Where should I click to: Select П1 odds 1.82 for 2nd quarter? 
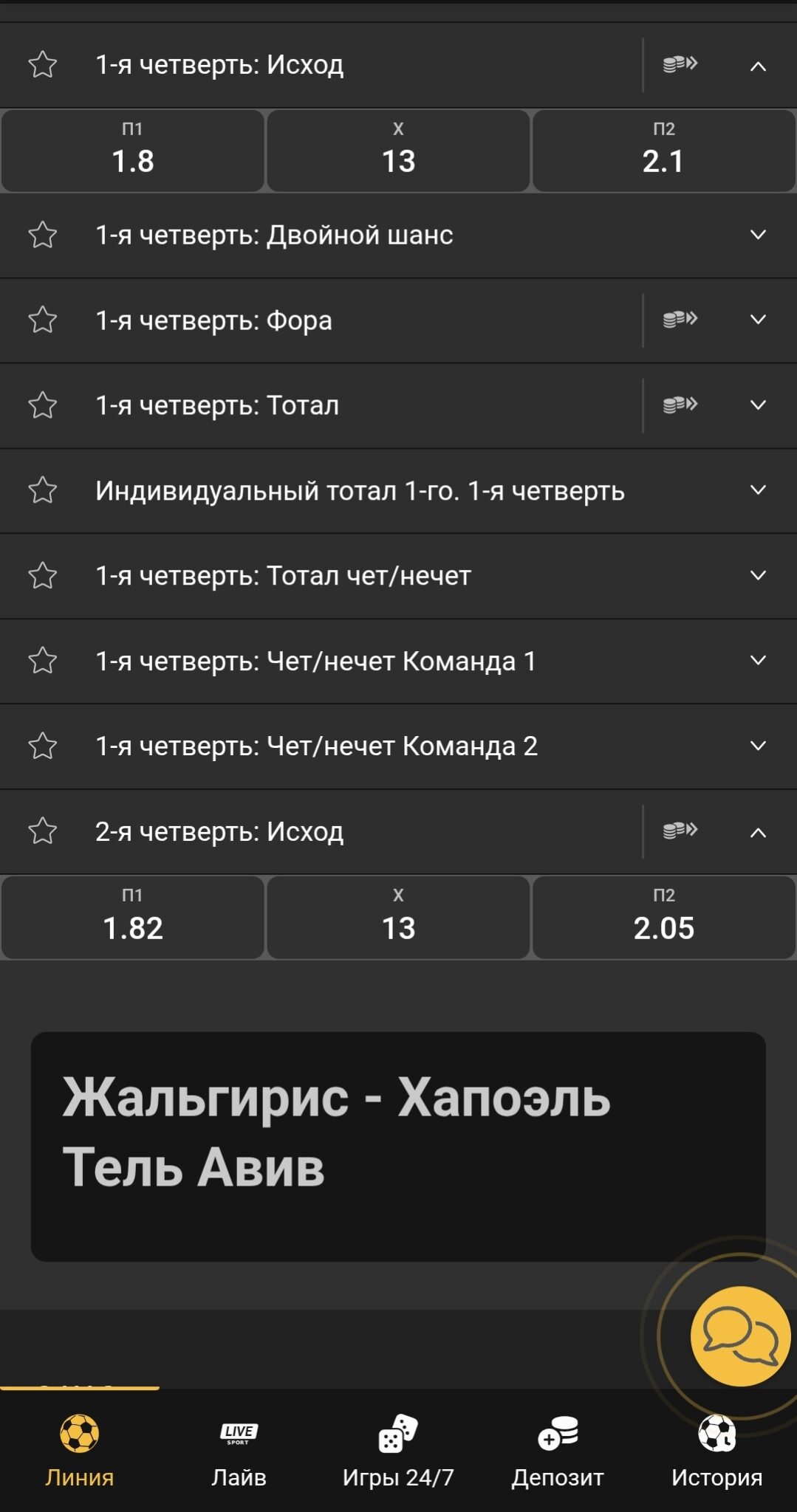[x=133, y=918]
